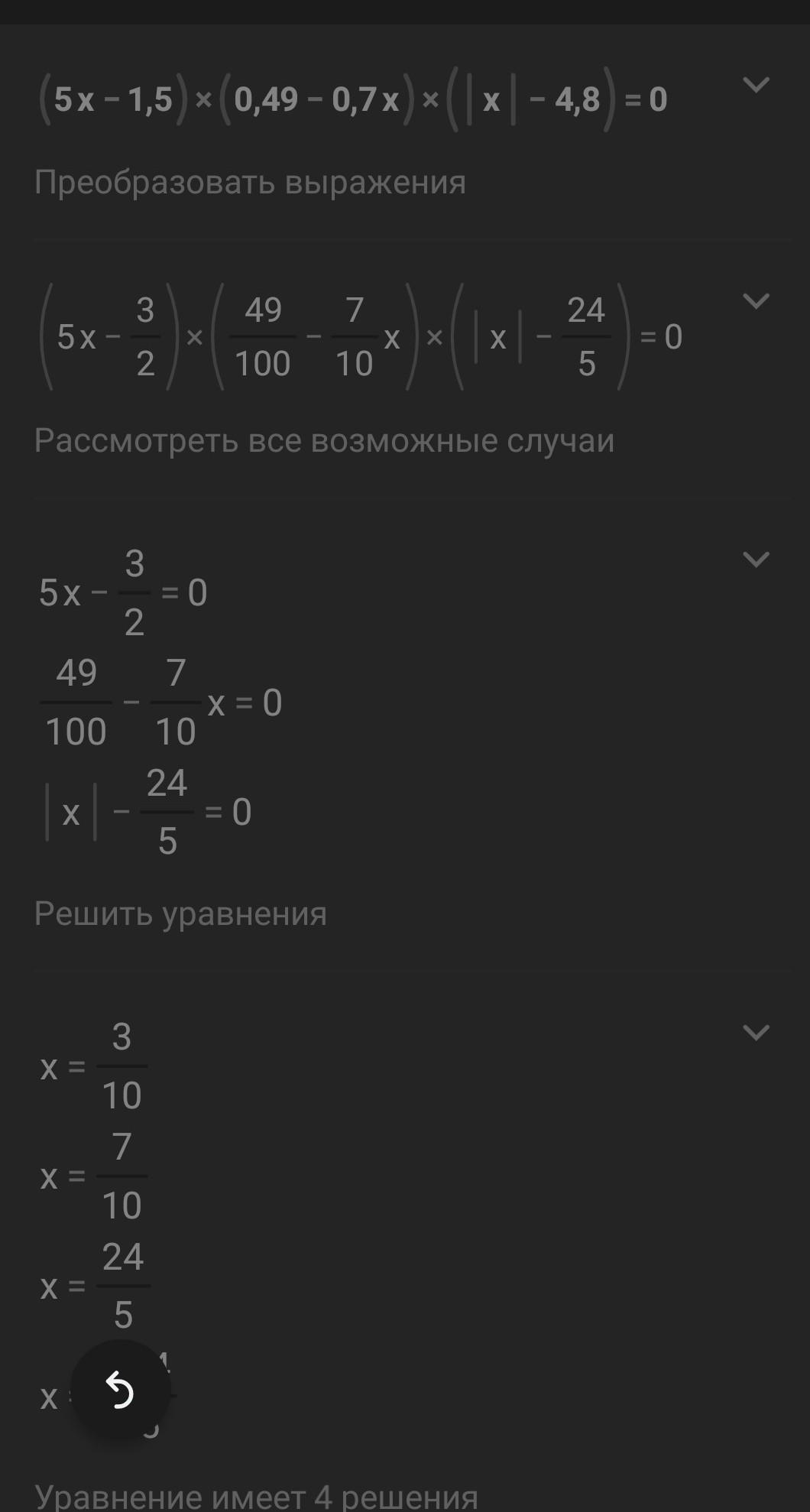Expand the separated equations step 5x − 3/2 = 0
810x1512 pixels.
point(756,560)
